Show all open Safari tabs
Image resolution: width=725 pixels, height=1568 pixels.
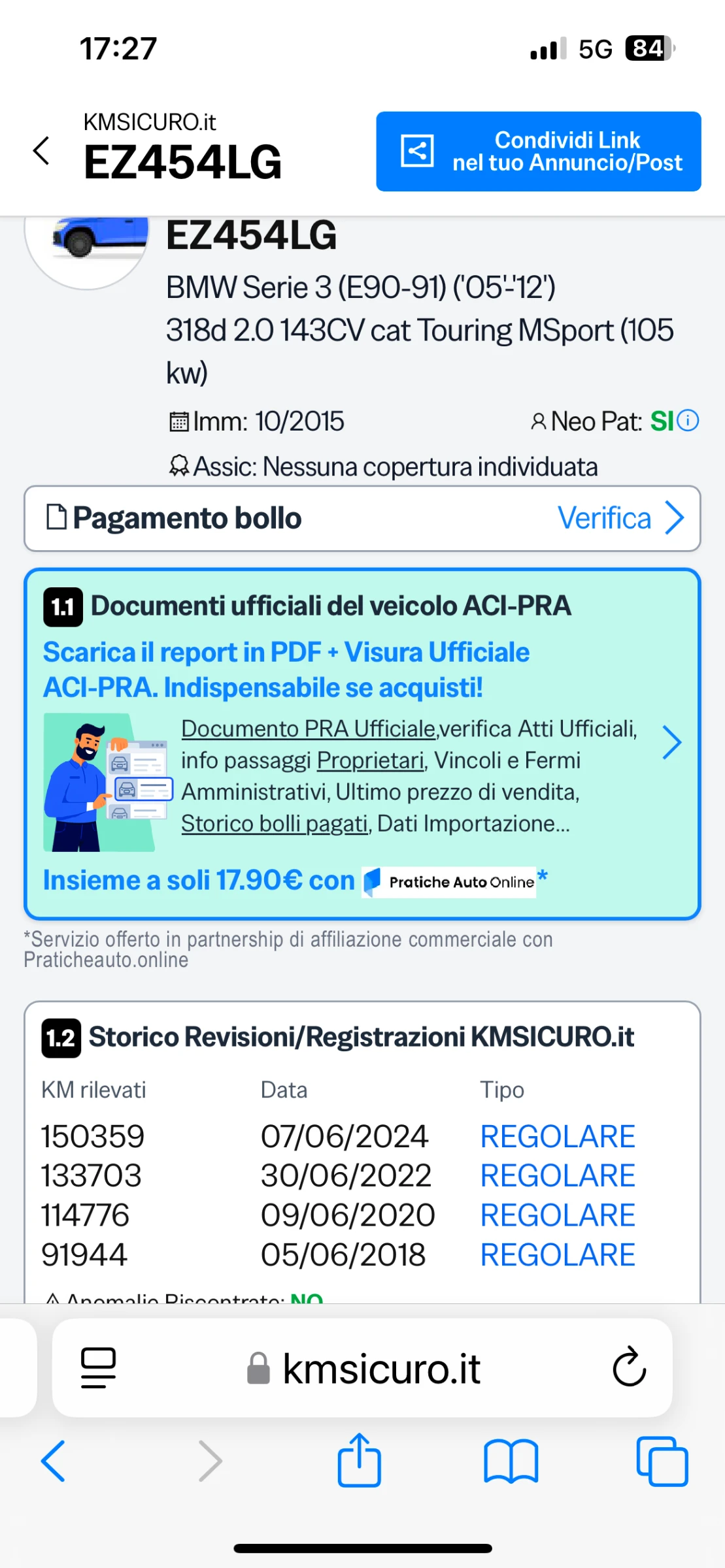(662, 1460)
